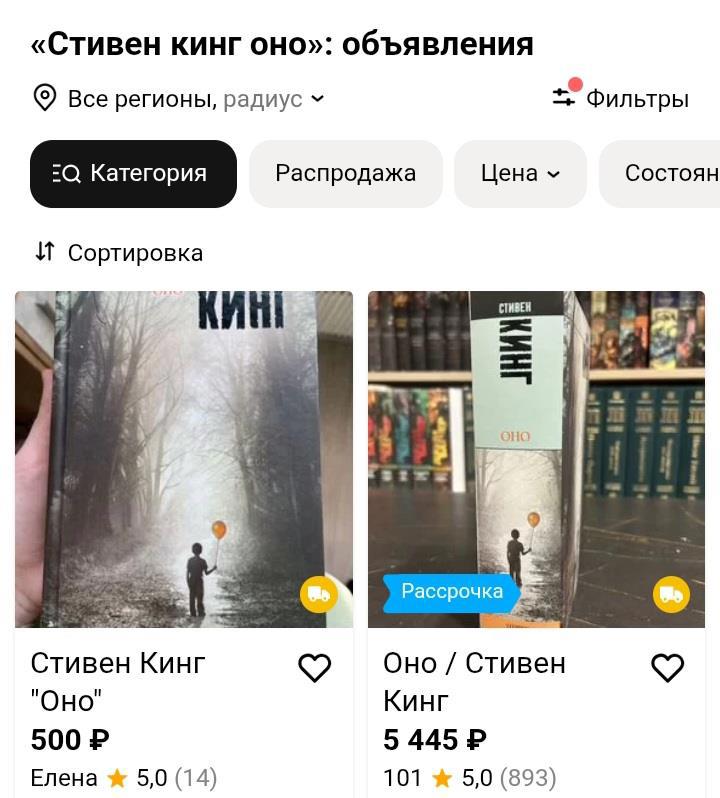Open the Категория chip
Image resolution: width=720 pixels, height=798 pixels.
coord(133,174)
